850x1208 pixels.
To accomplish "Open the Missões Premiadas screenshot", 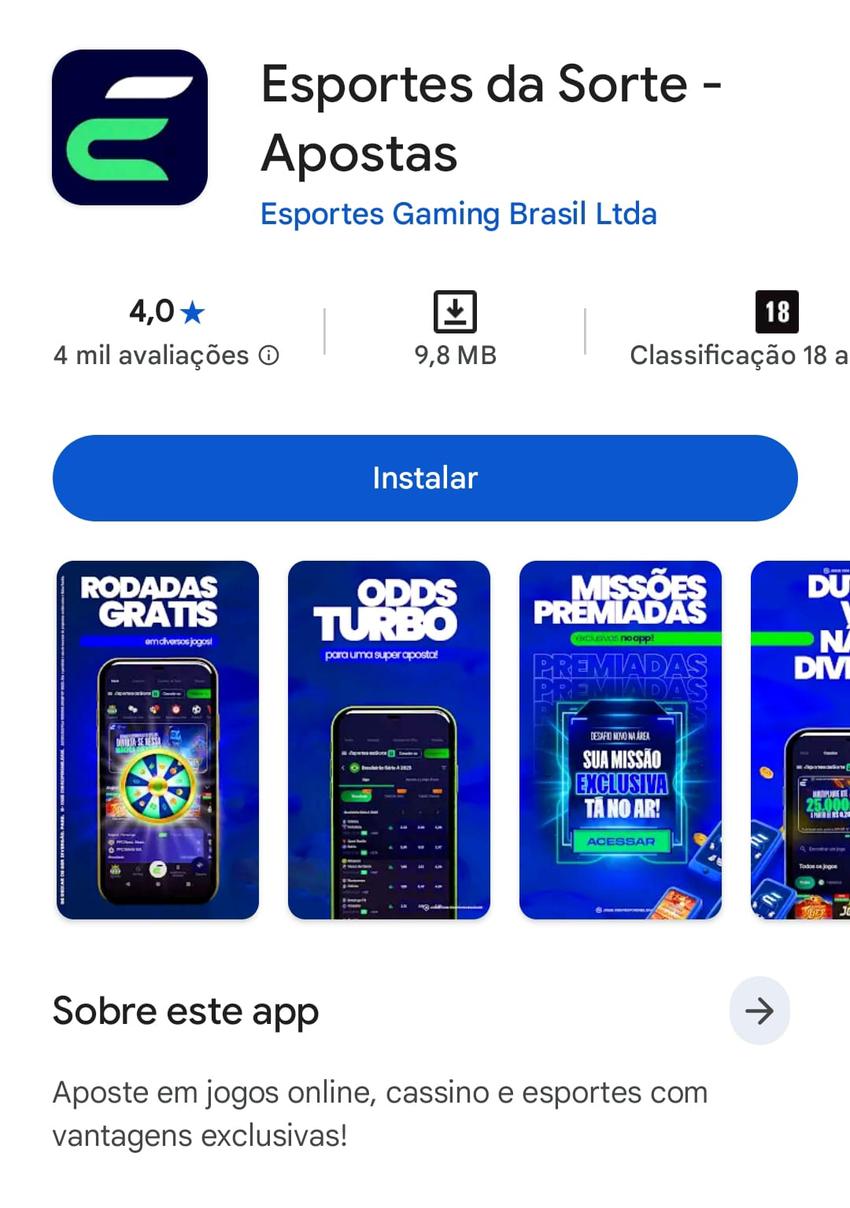I will (x=620, y=739).
